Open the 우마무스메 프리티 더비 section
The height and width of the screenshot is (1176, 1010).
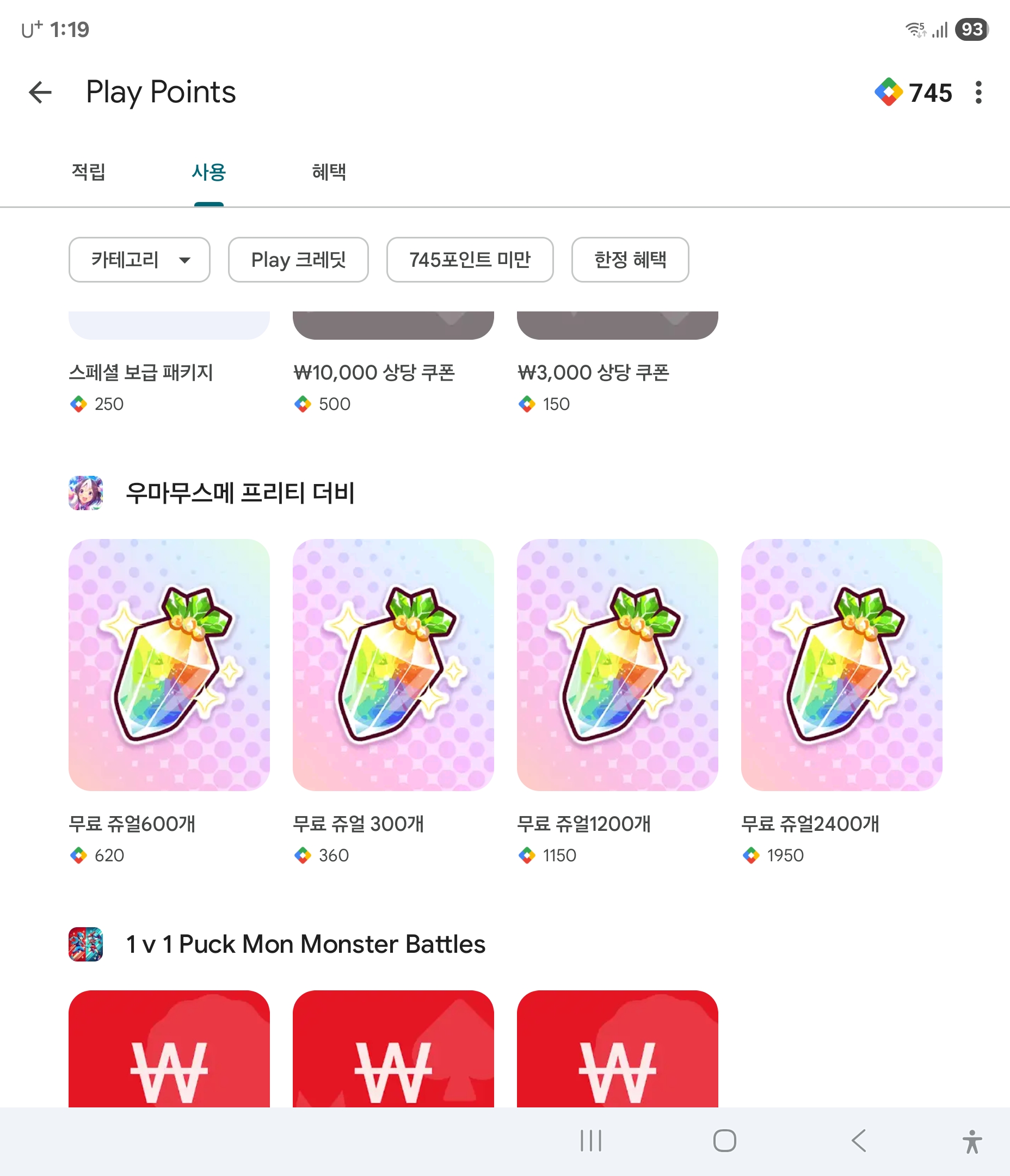(240, 493)
